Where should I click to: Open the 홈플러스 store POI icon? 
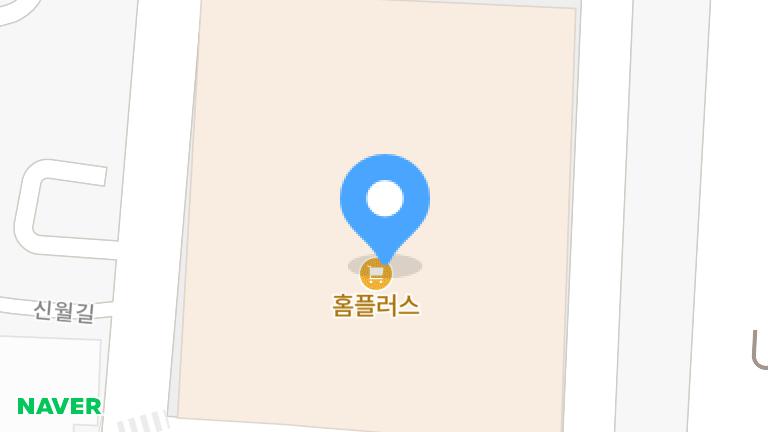376,274
